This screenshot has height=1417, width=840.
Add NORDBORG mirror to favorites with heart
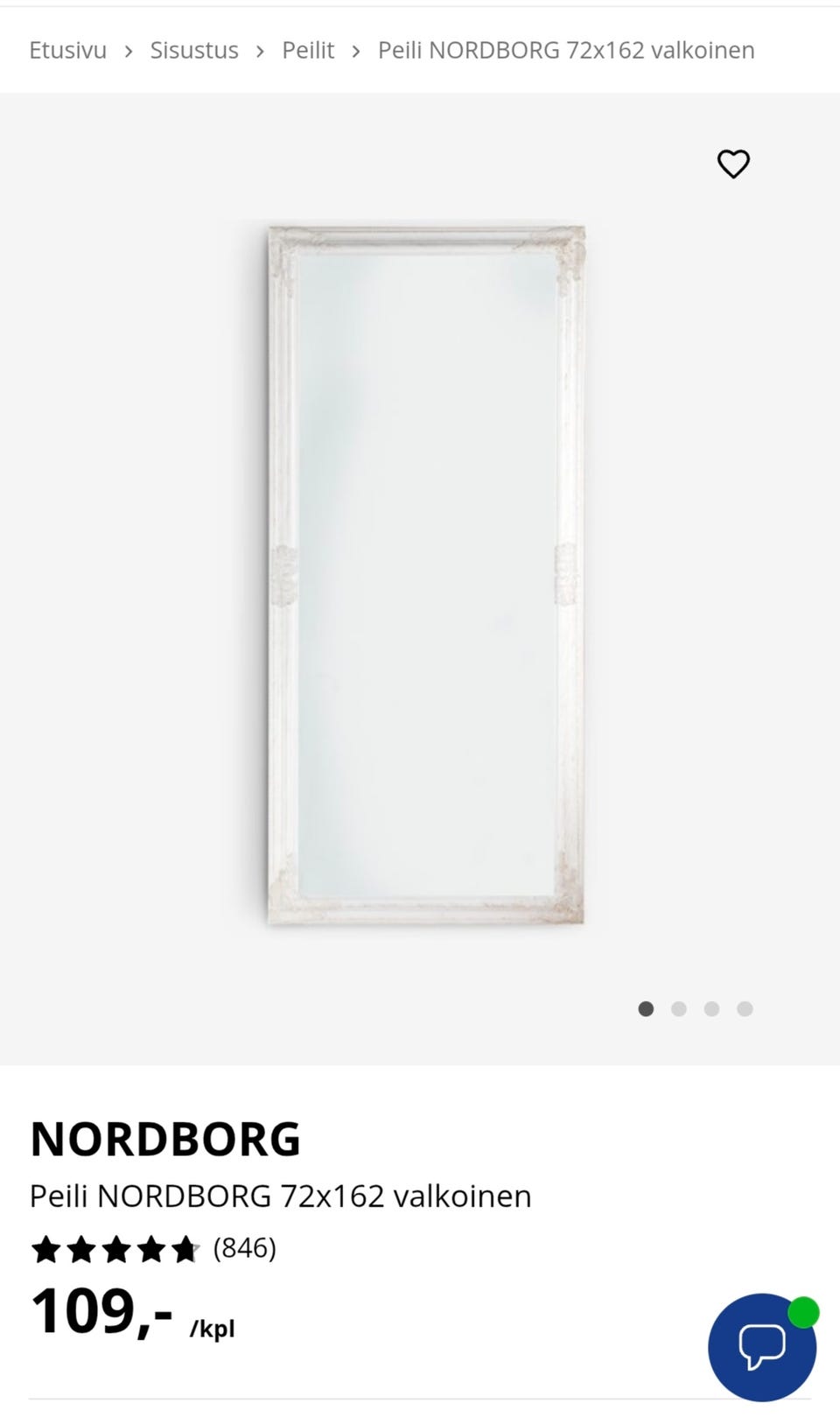(733, 164)
